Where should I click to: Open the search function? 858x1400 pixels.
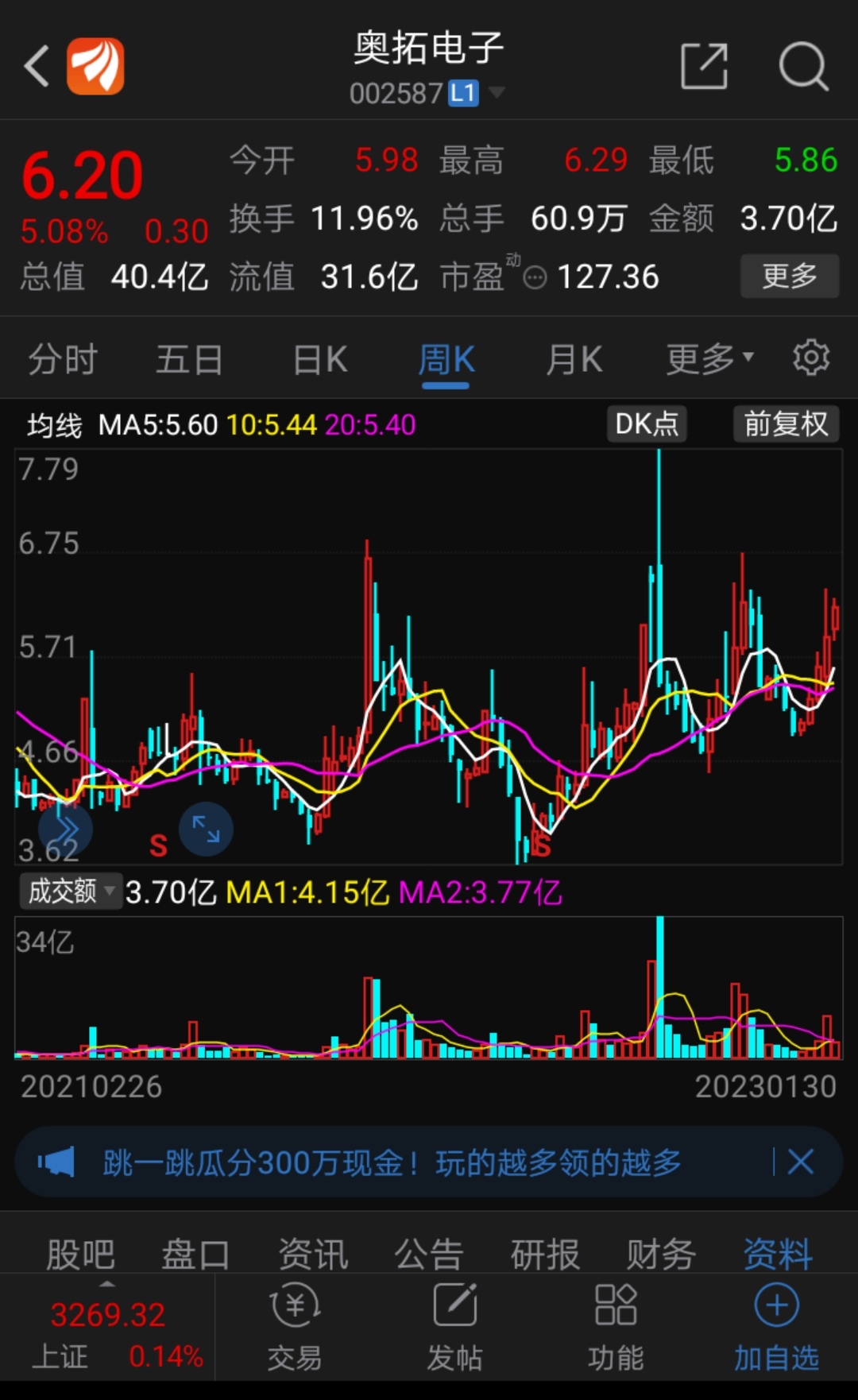point(805,65)
